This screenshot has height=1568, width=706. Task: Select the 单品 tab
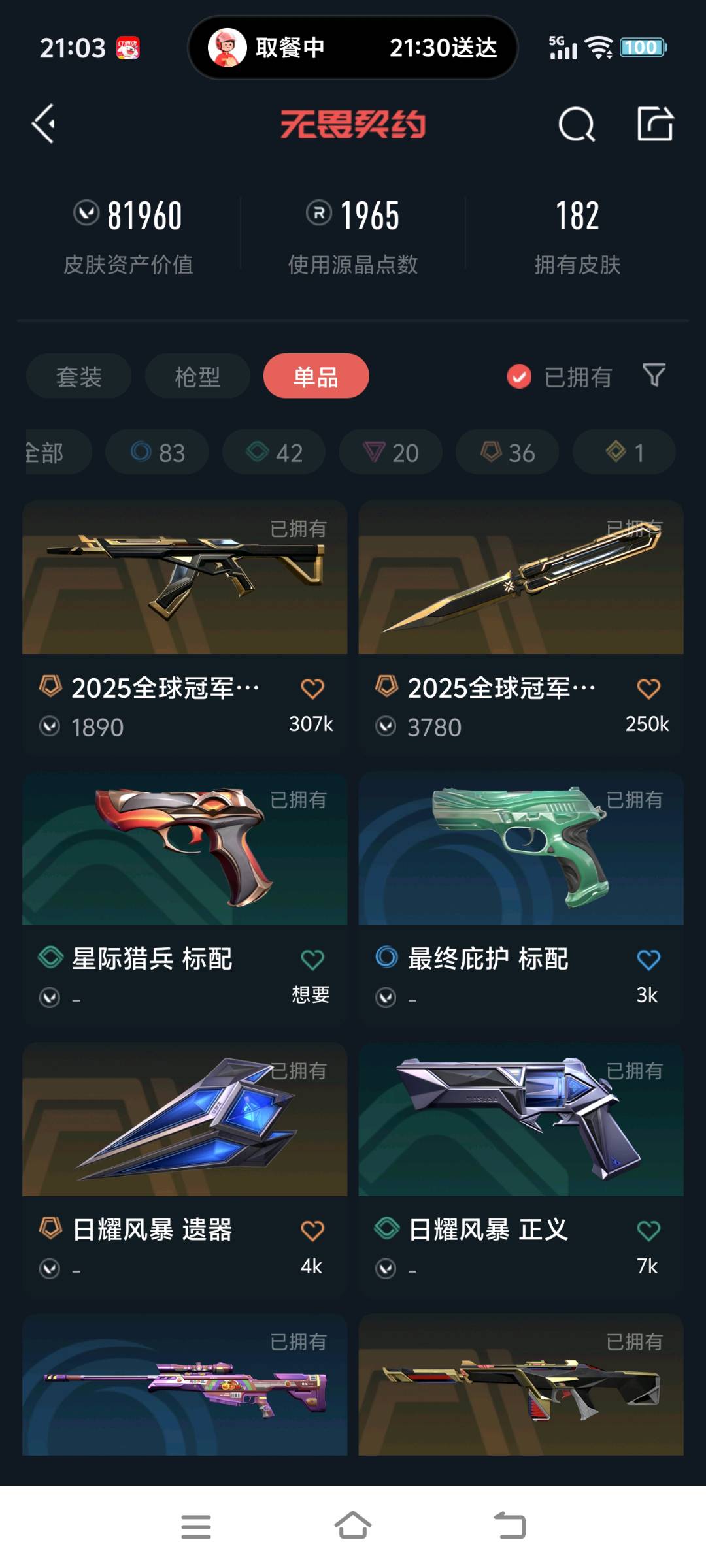316,376
